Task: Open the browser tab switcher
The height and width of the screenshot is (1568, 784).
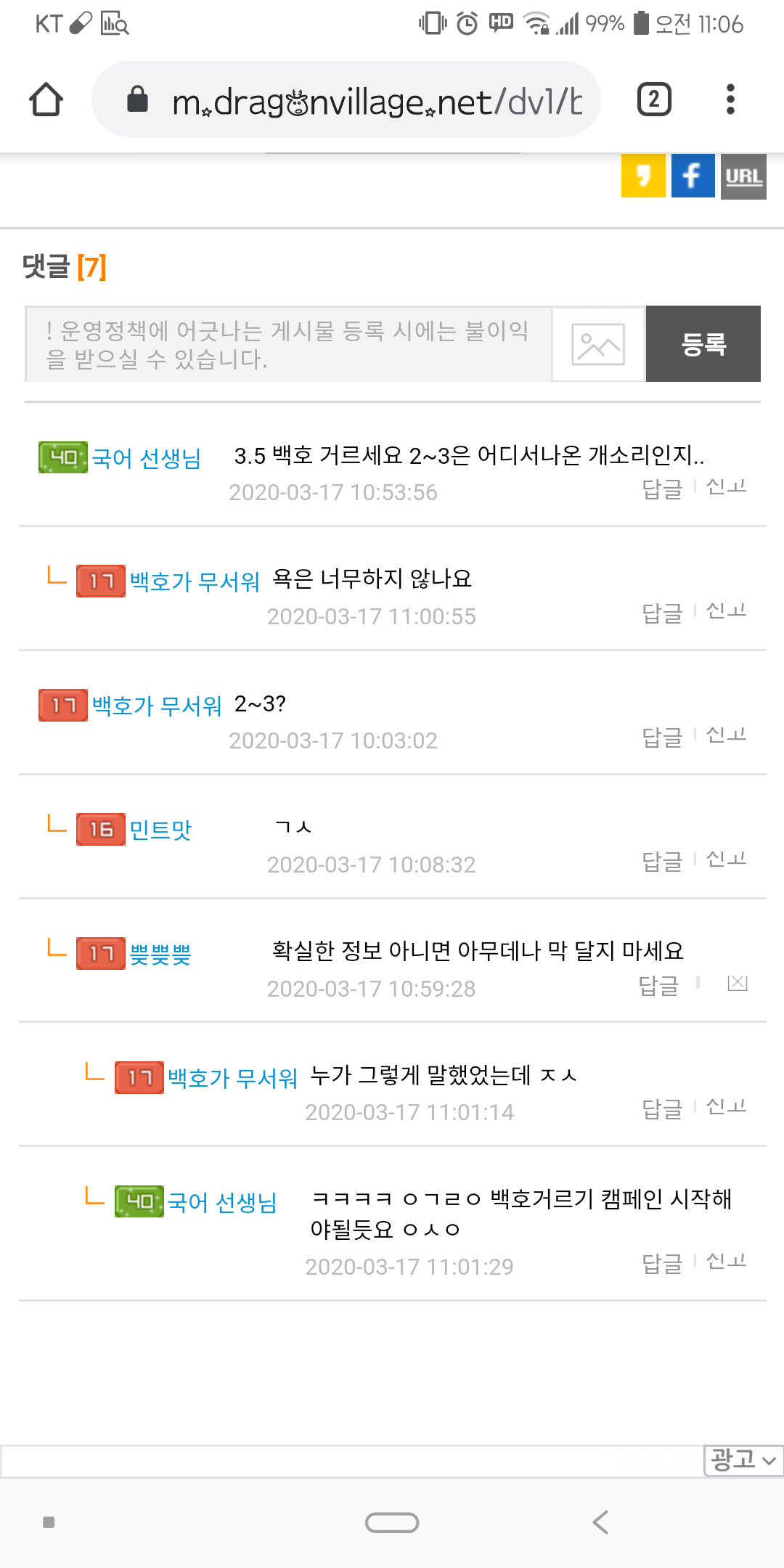Action: (654, 99)
